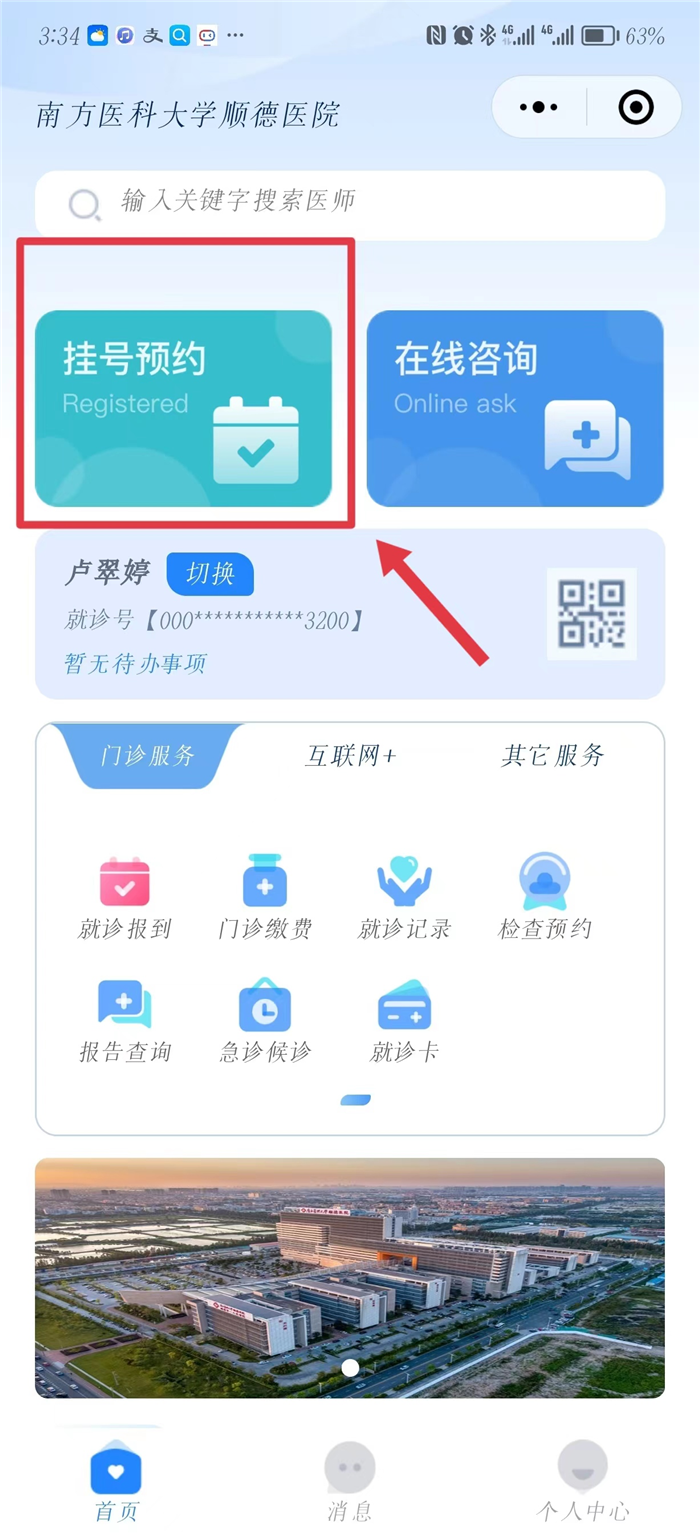Close the mini program with the circle button

click(x=636, y=107)
